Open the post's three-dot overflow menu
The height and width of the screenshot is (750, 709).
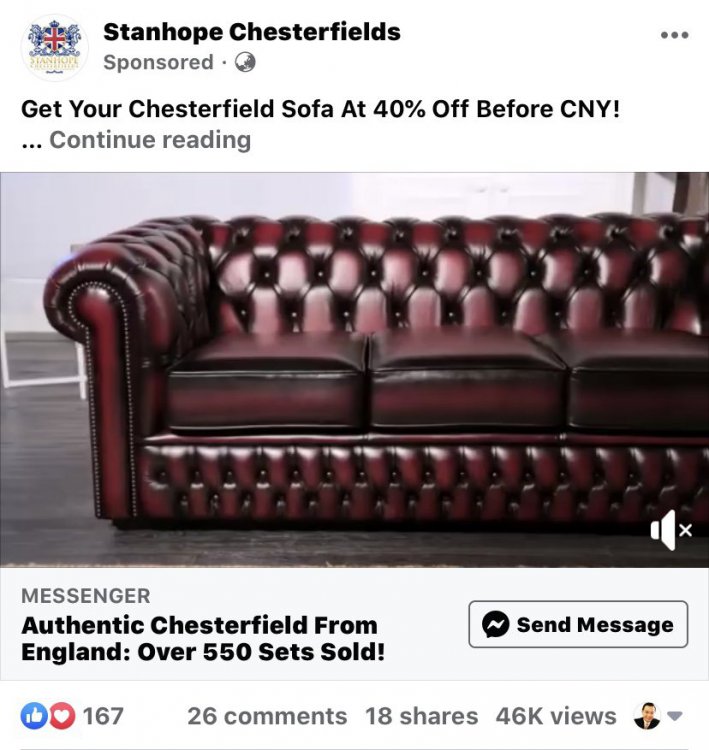click(x=674, y=35)
